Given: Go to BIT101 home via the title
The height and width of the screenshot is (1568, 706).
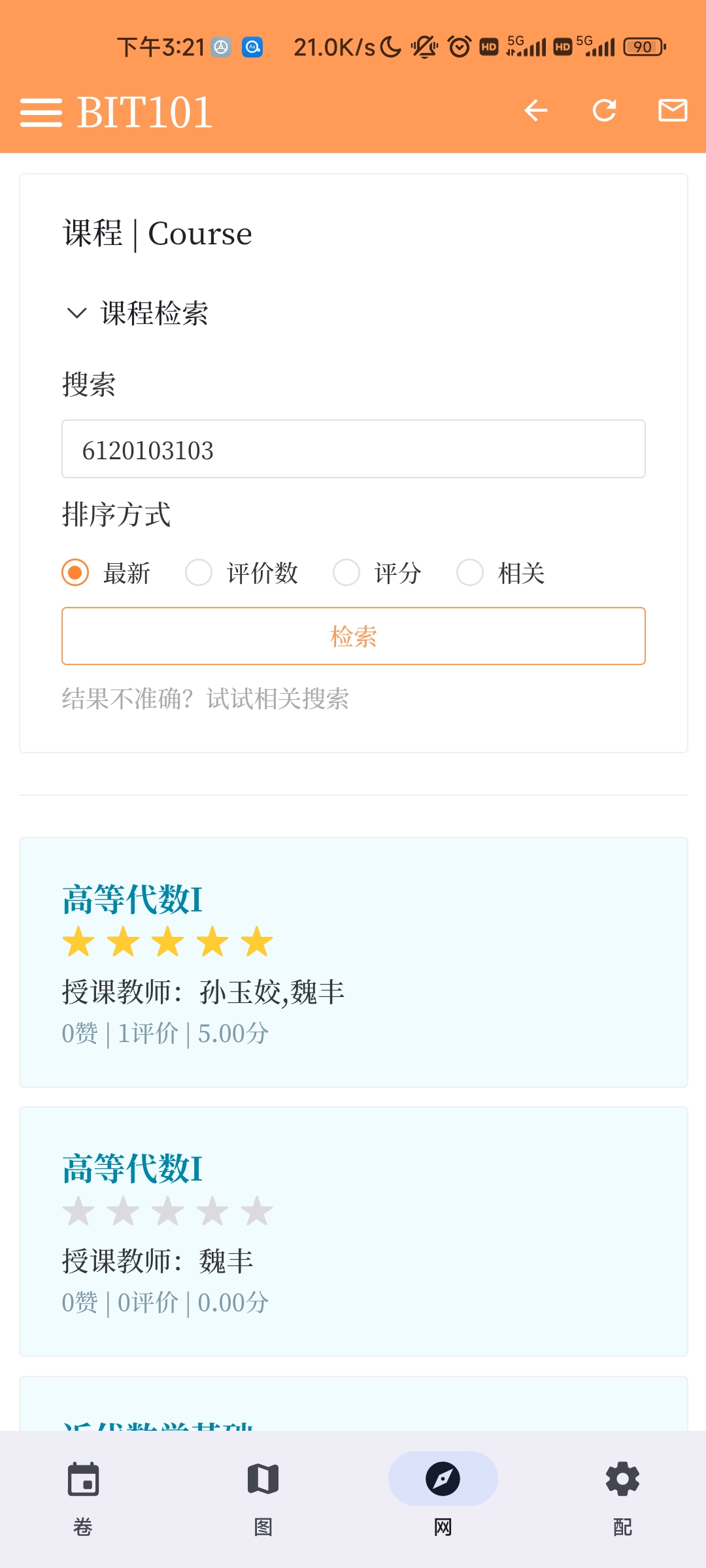Looking at the screenshot, I should click(145, 111).
